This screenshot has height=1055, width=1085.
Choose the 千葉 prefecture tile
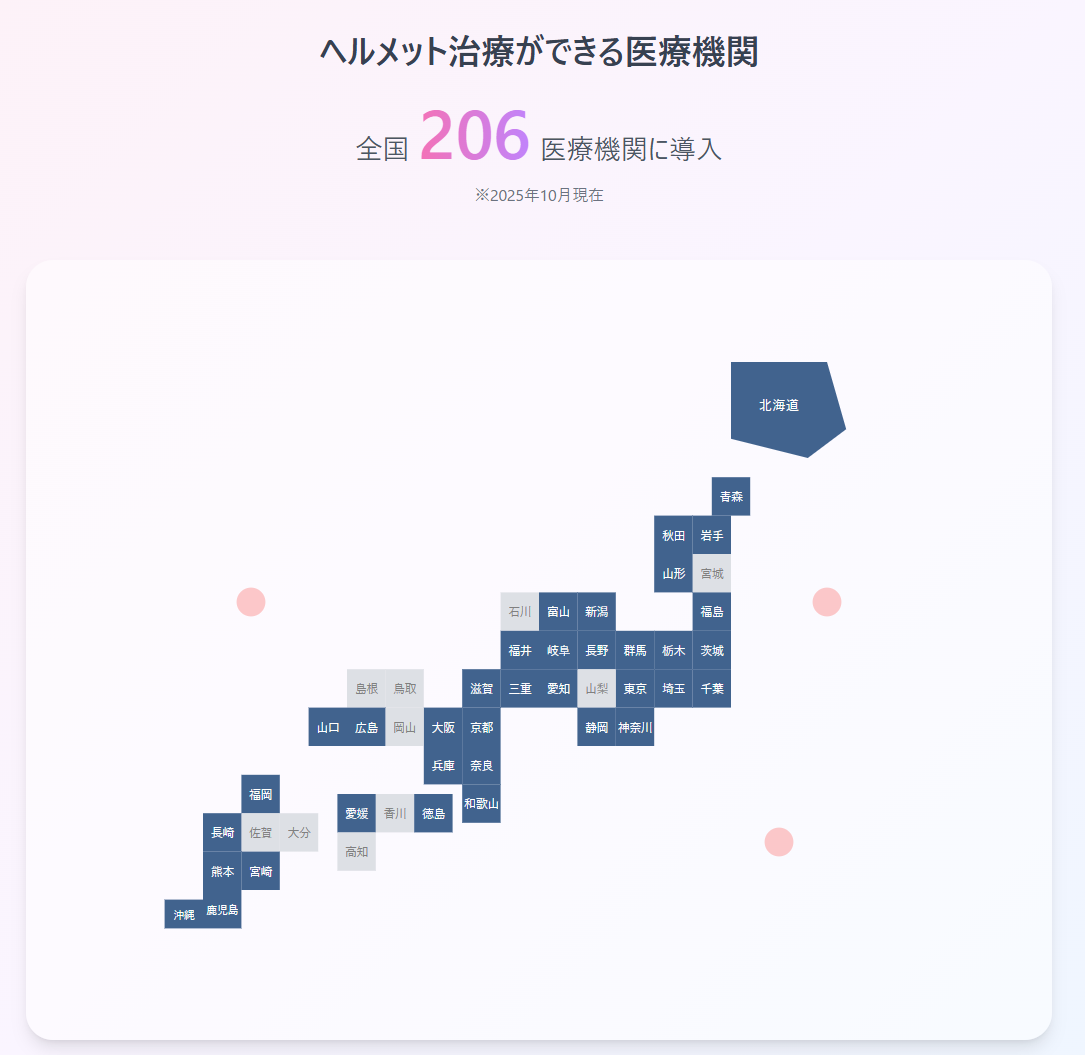point(712,689)
